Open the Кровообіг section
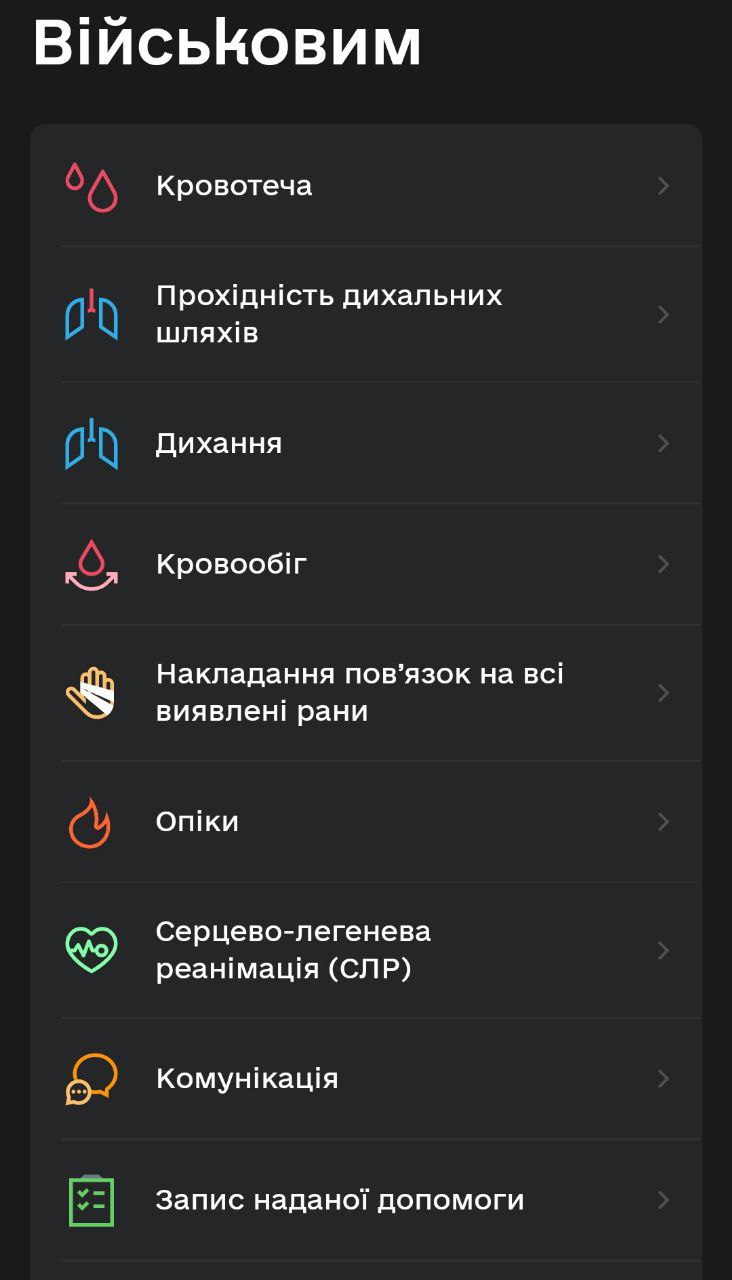 366,564
